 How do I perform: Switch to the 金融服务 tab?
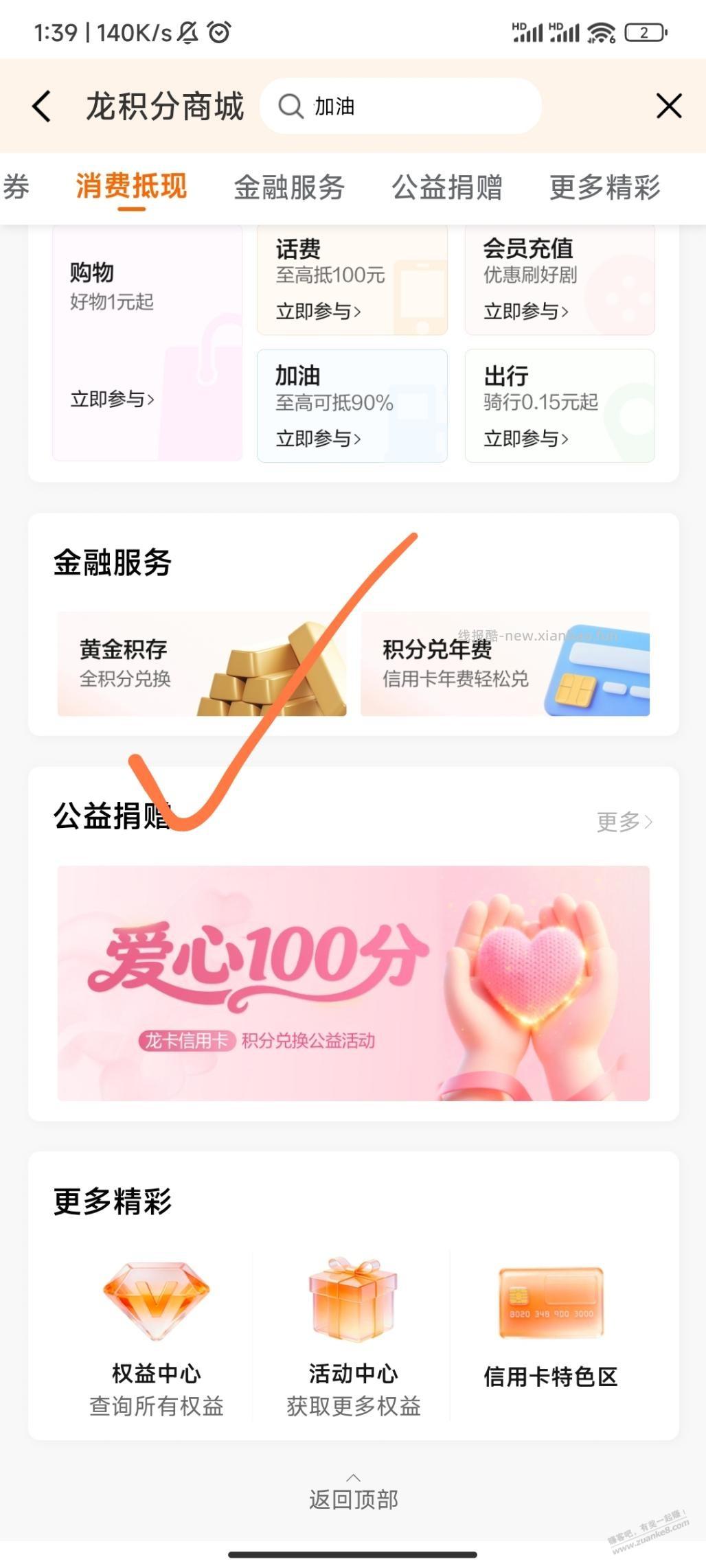[290, 187]
